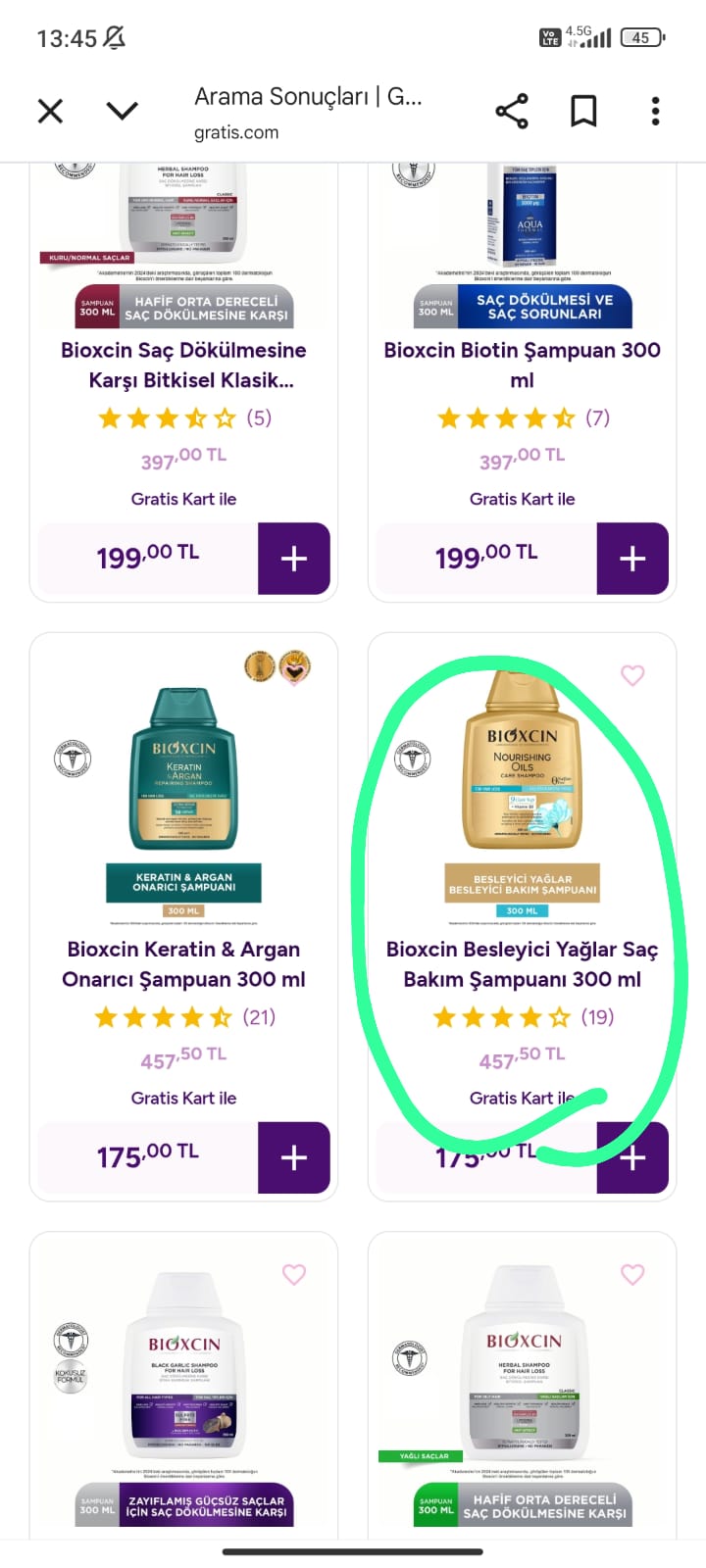Open Bioxcin Biotin Şampuan 300 ml product
The height and width of the screenshot is (1568, 706).
click(522, 365)
